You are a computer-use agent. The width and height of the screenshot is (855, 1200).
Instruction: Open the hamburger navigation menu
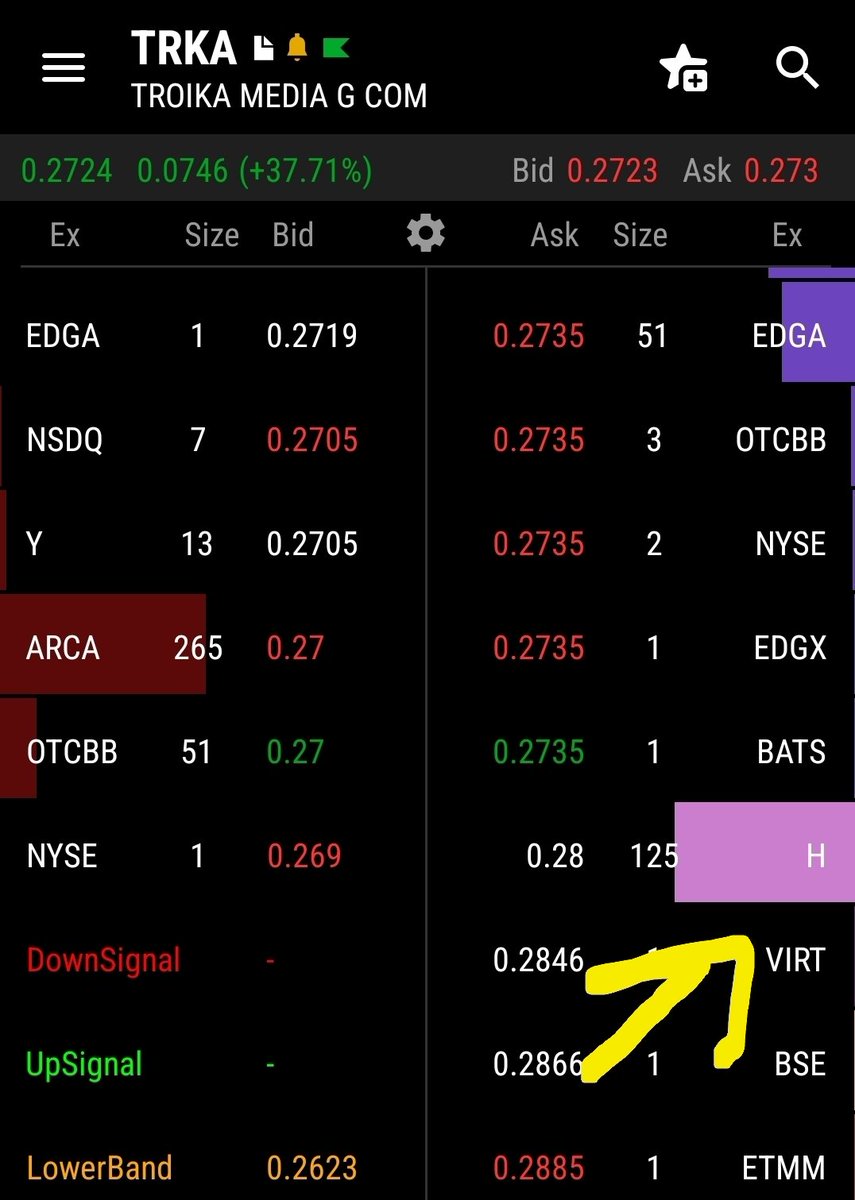tap(63, 69)
